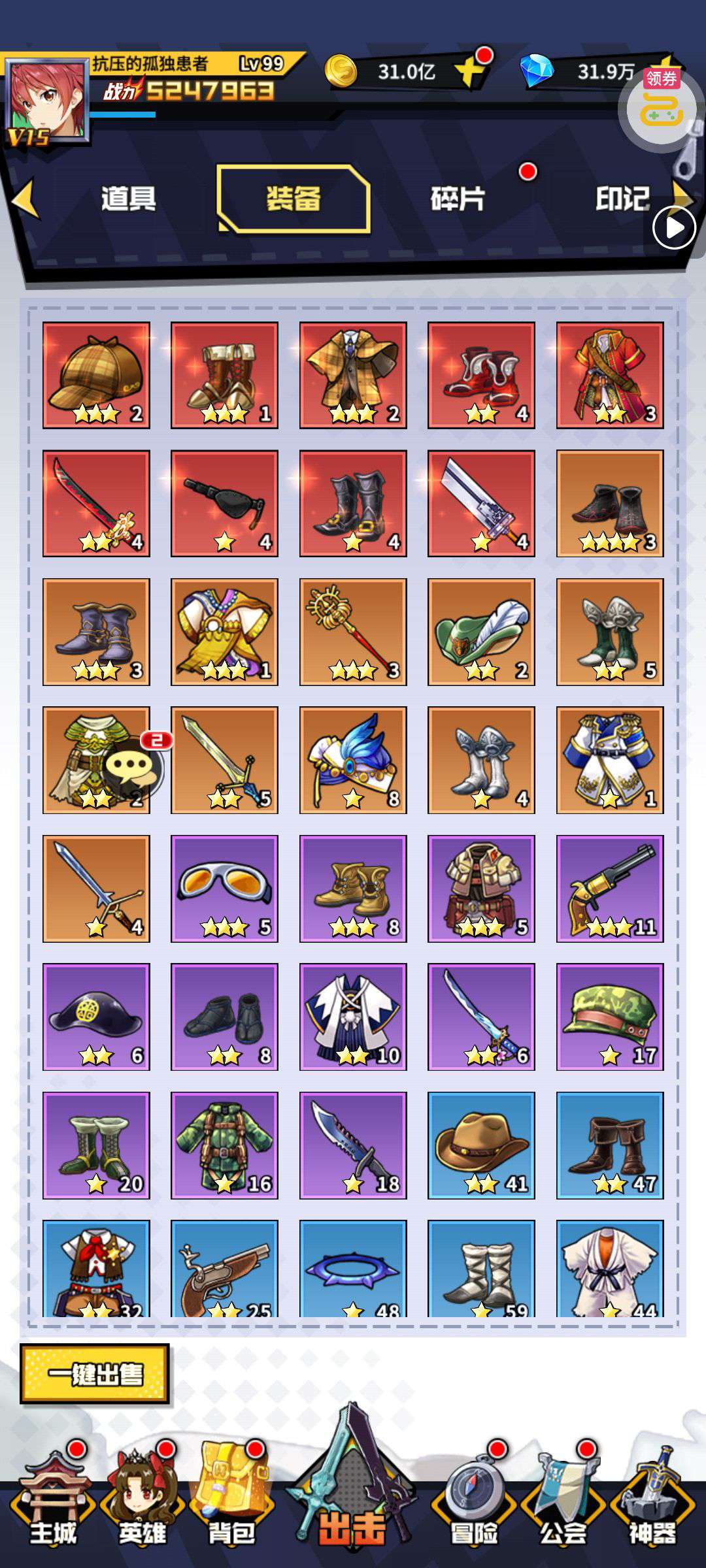The image size is (706, 1568).
Task: Switch to the 印记 tab
Action: pyautogui.click(x=622, y=199)
